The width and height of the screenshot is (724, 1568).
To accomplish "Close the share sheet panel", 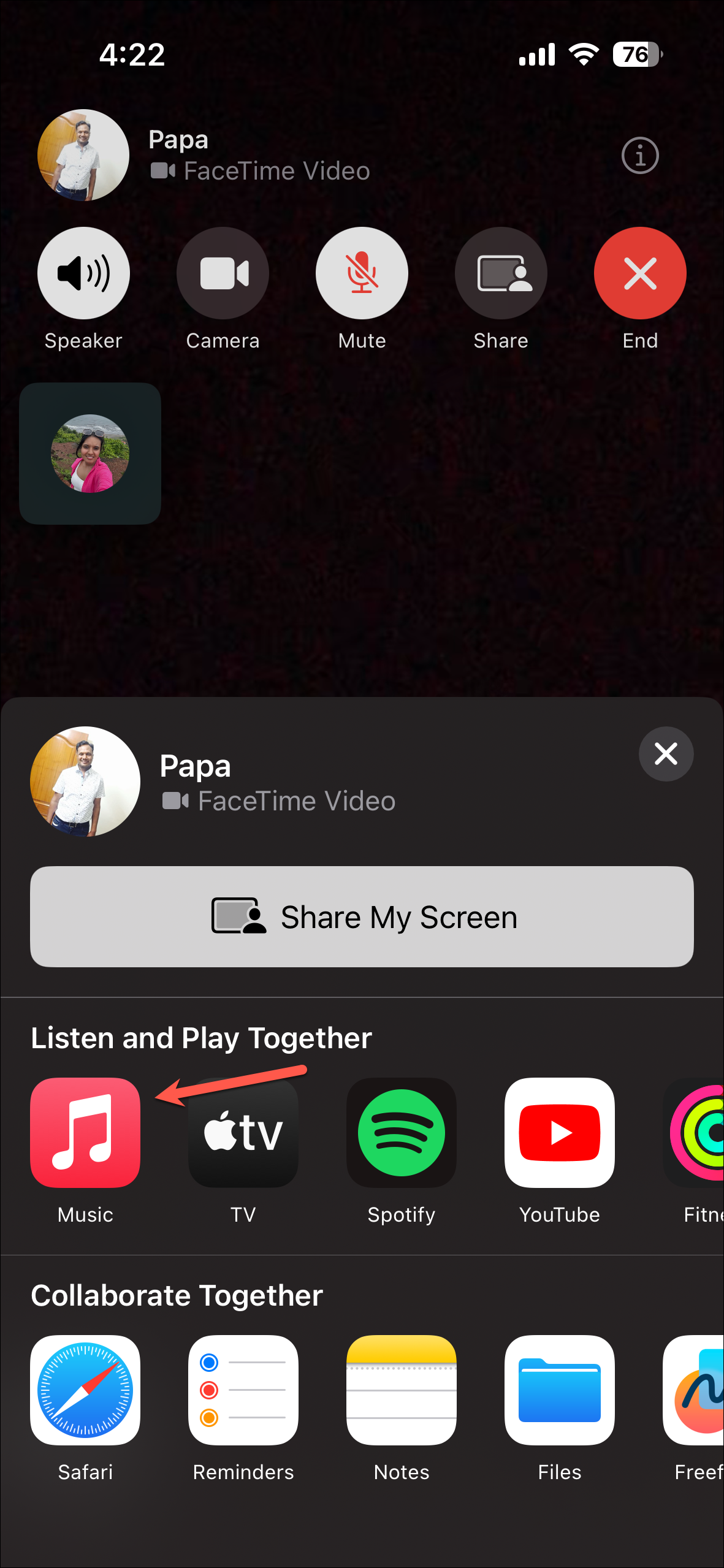I will [x=666, y=754].
